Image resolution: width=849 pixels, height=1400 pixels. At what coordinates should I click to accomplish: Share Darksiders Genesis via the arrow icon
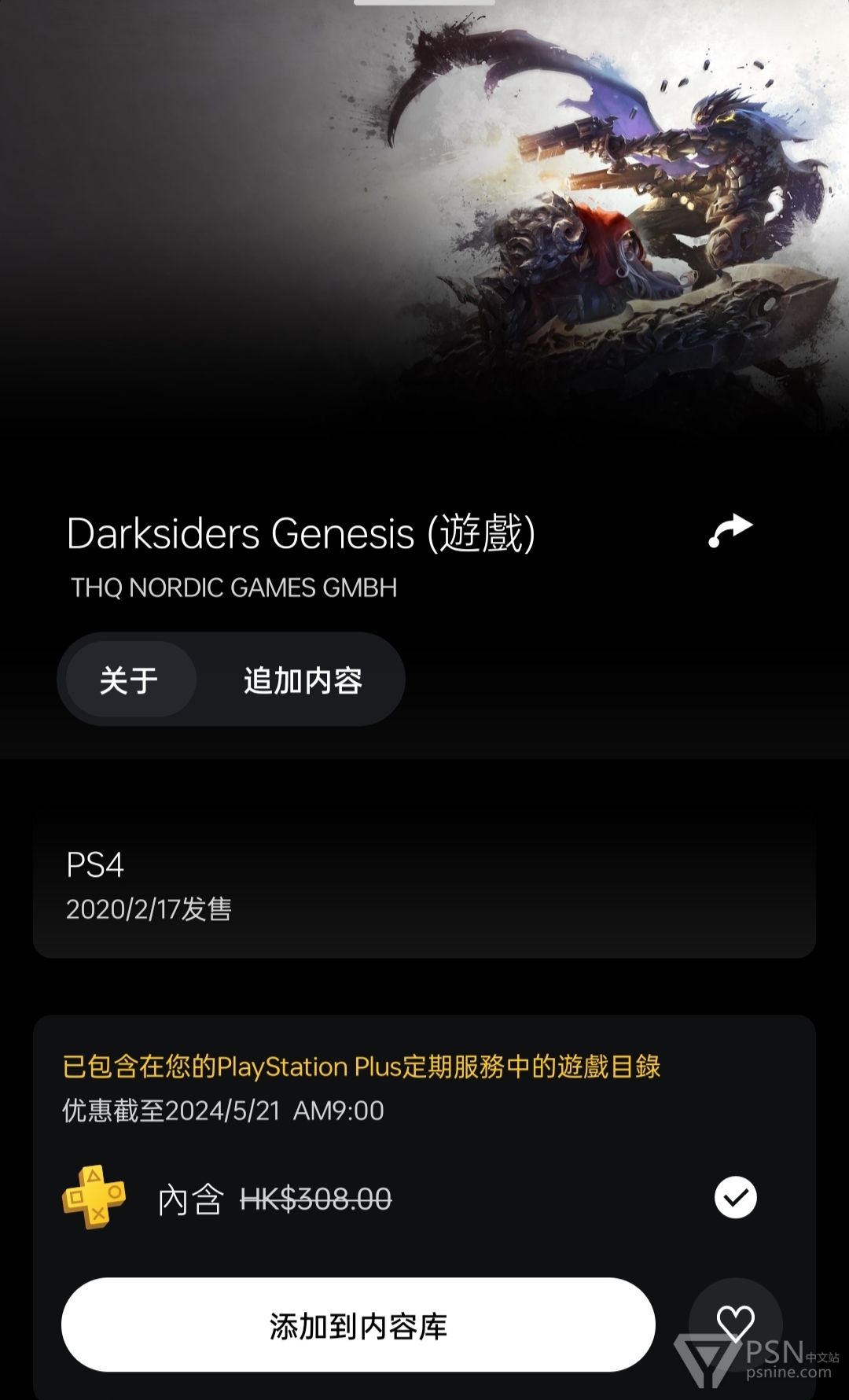730,531
